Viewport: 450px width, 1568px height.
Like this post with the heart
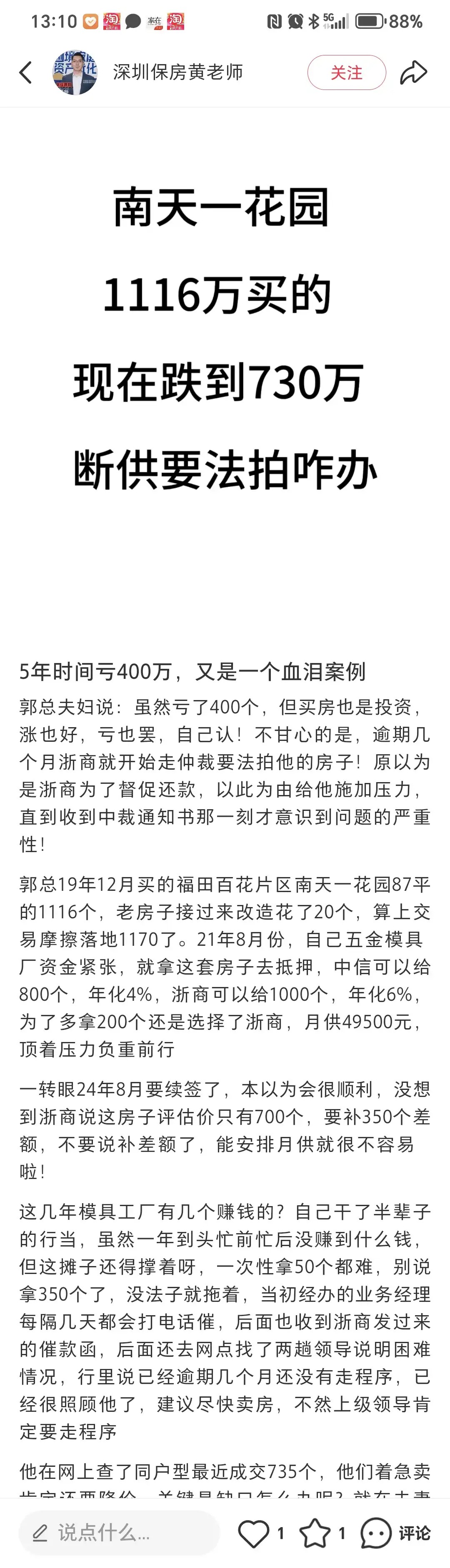point(253,1533)
